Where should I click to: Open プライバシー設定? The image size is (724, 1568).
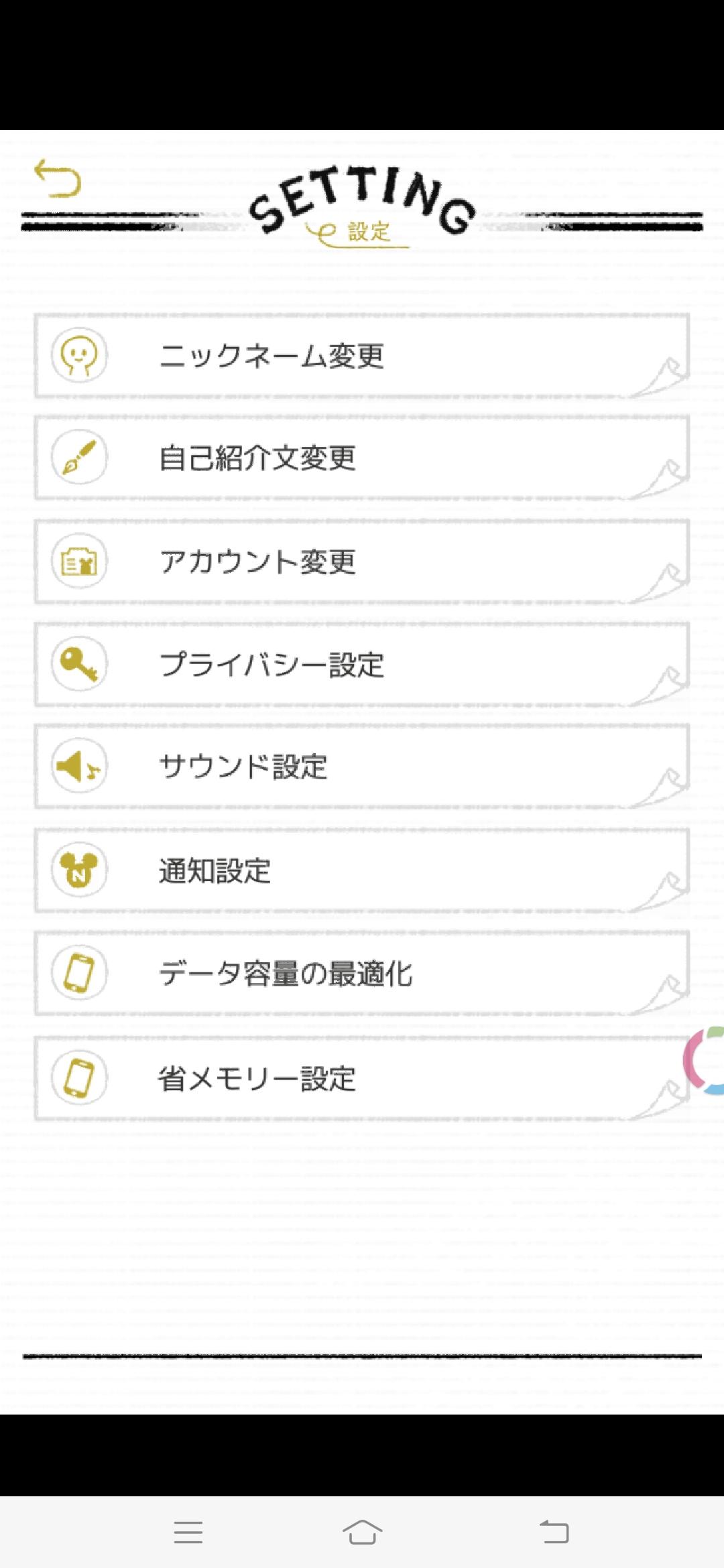(362, 664)
